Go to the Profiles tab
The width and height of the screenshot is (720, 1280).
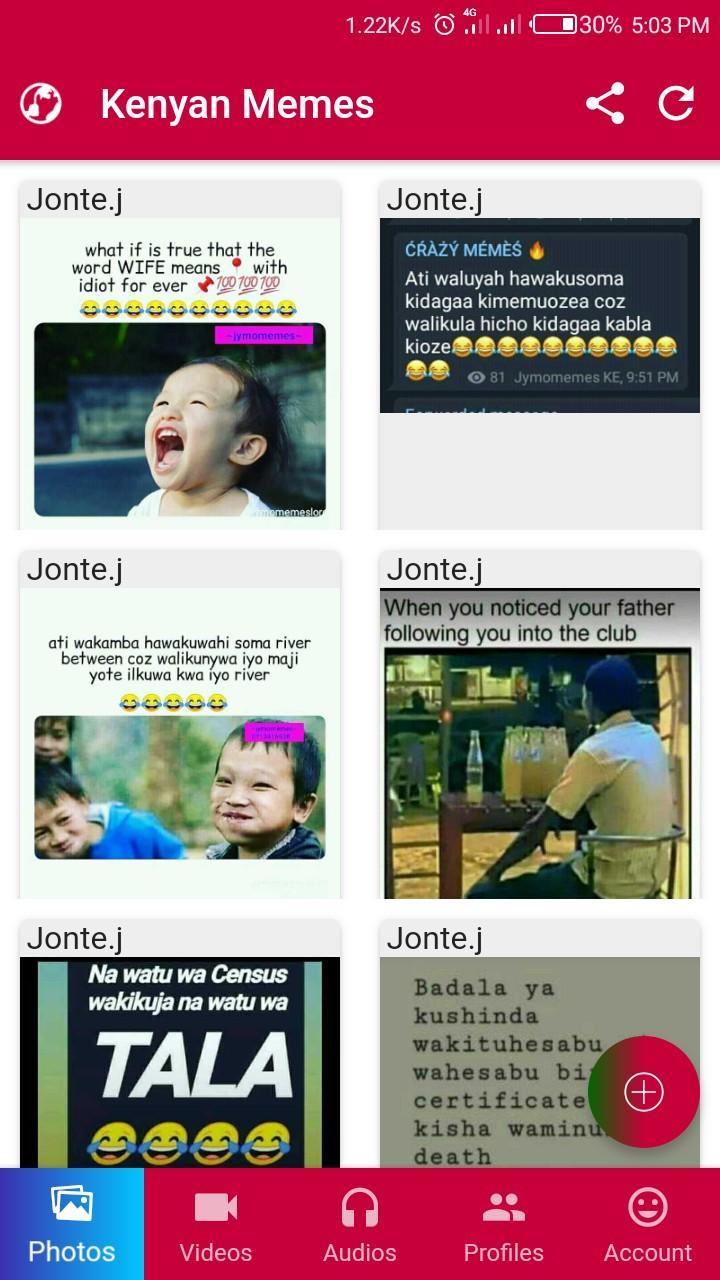[504, 1224]
